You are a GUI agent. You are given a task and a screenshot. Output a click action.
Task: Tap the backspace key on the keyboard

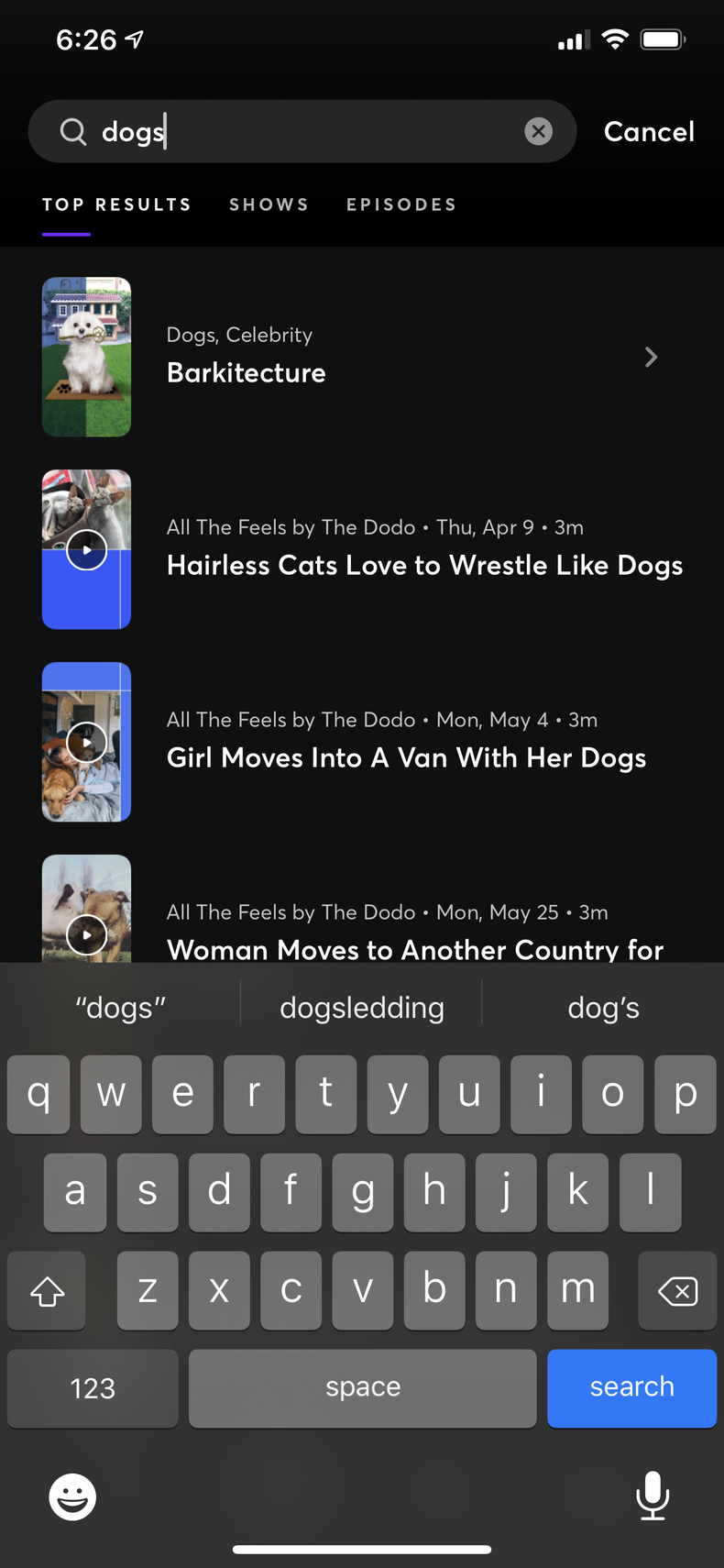677,1290
